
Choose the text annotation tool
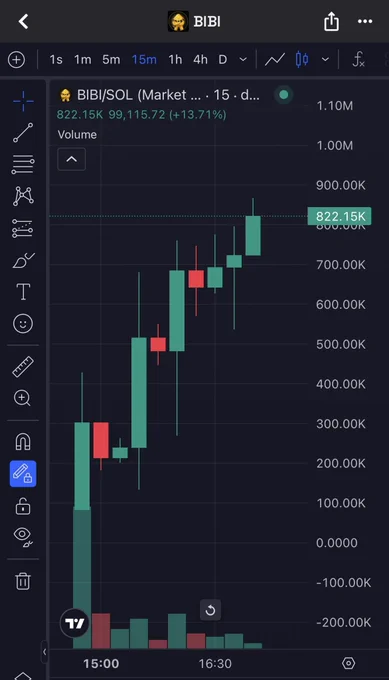[x=23, y=291]
